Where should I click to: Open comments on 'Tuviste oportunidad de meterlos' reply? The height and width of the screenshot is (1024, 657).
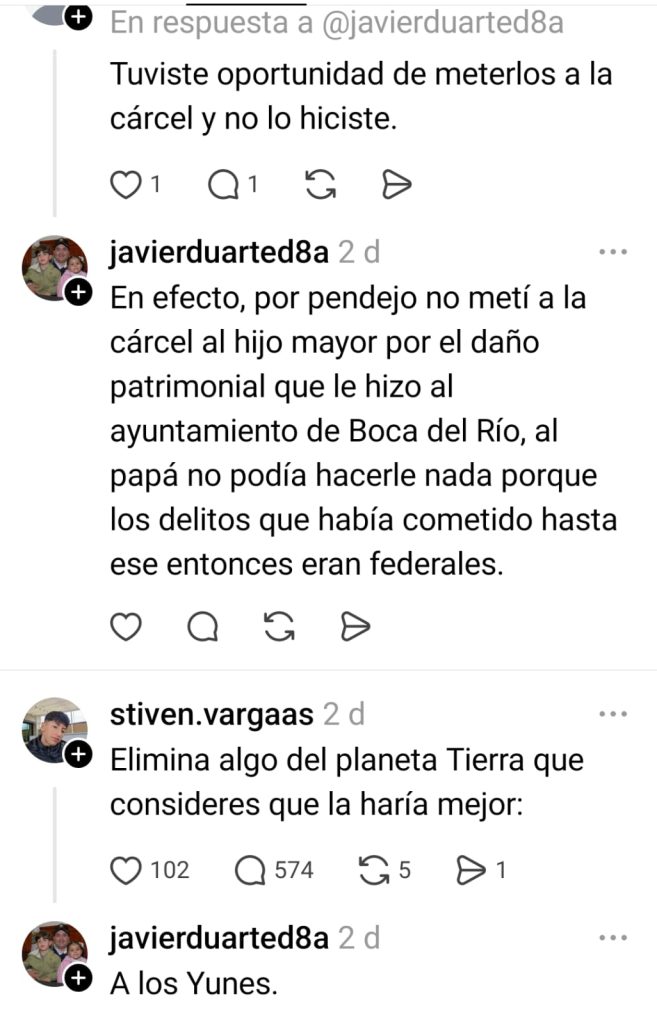click(x=223, y=184)
